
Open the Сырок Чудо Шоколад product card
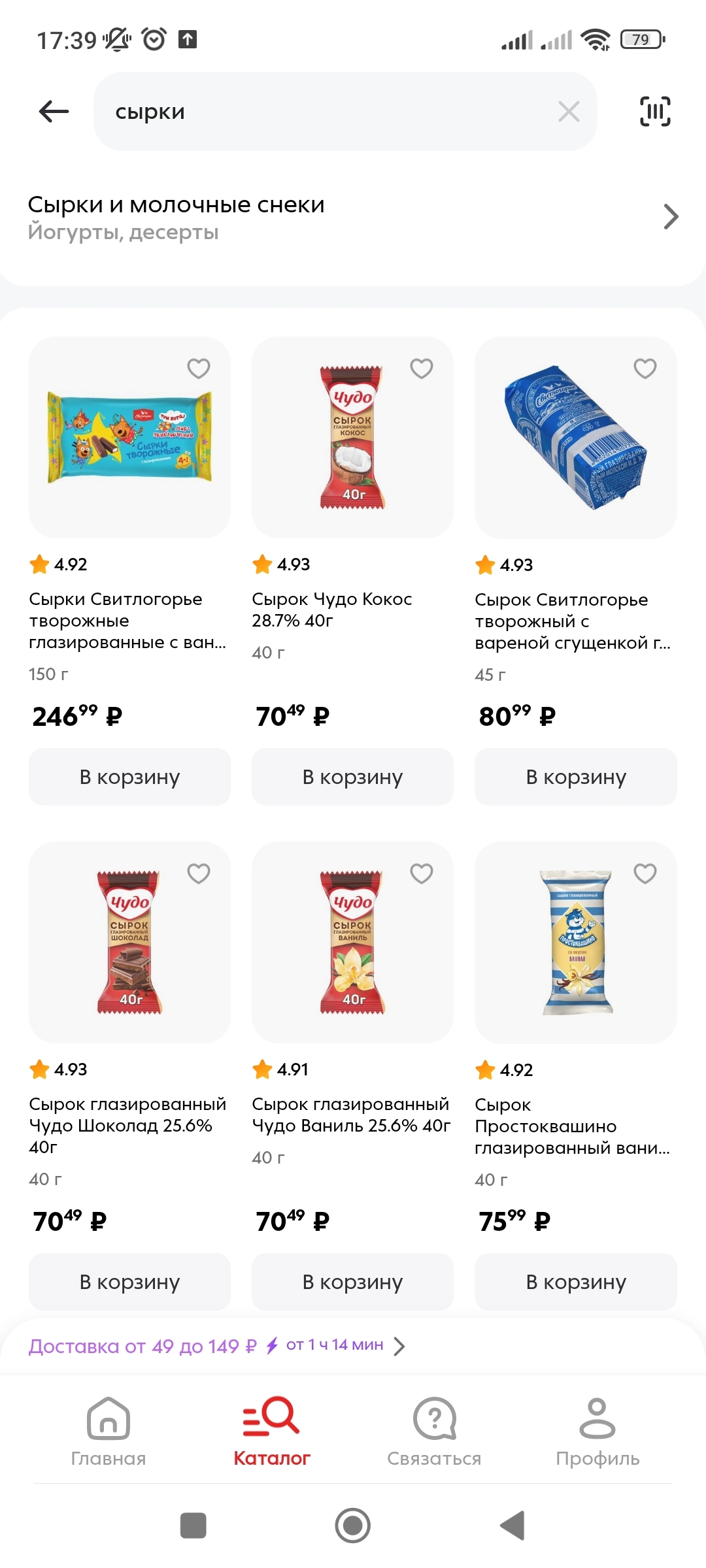click(x=129, y=942)
